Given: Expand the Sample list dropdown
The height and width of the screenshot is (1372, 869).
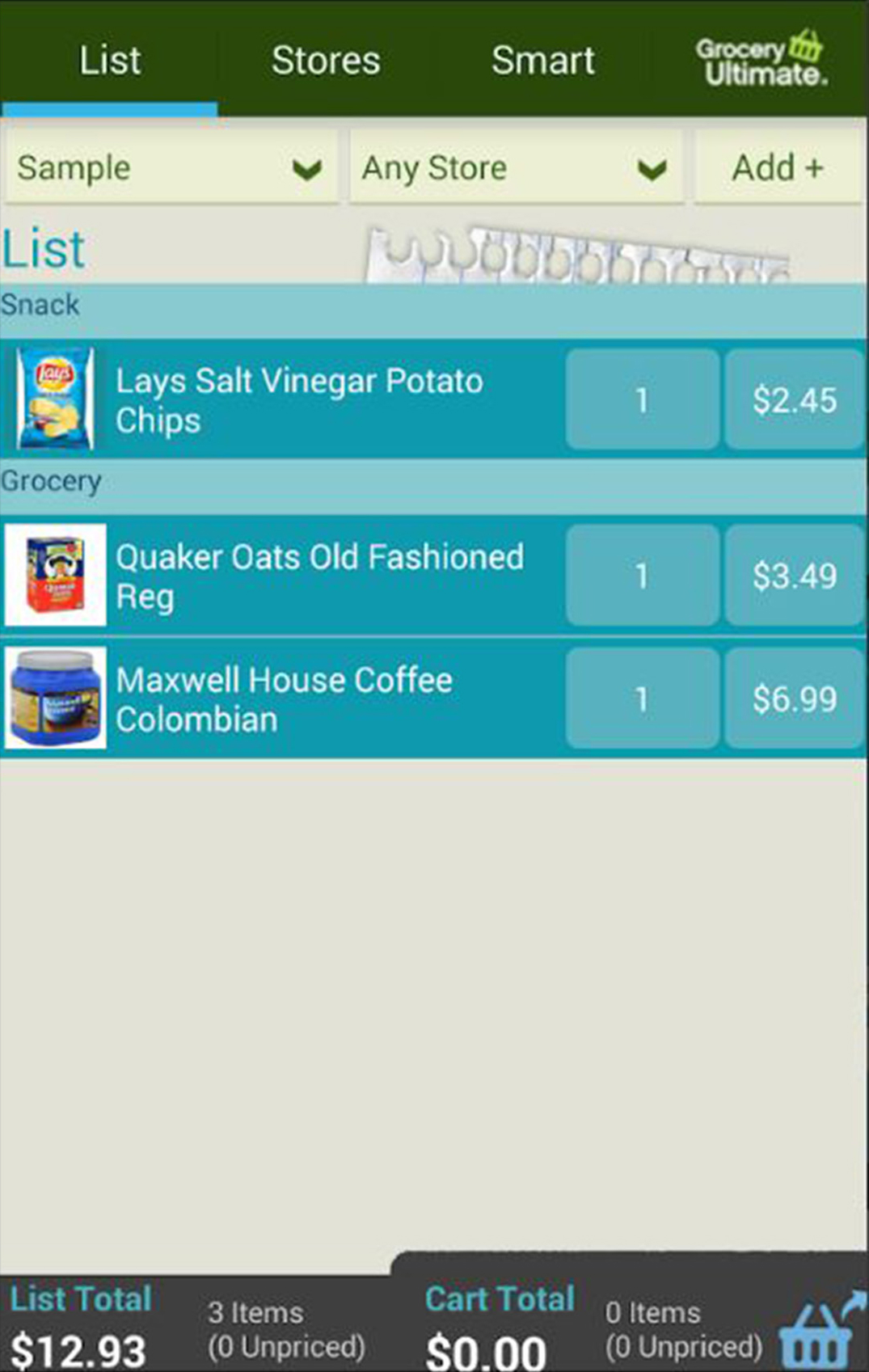Looking at the screenshot, I should (171, 168).
